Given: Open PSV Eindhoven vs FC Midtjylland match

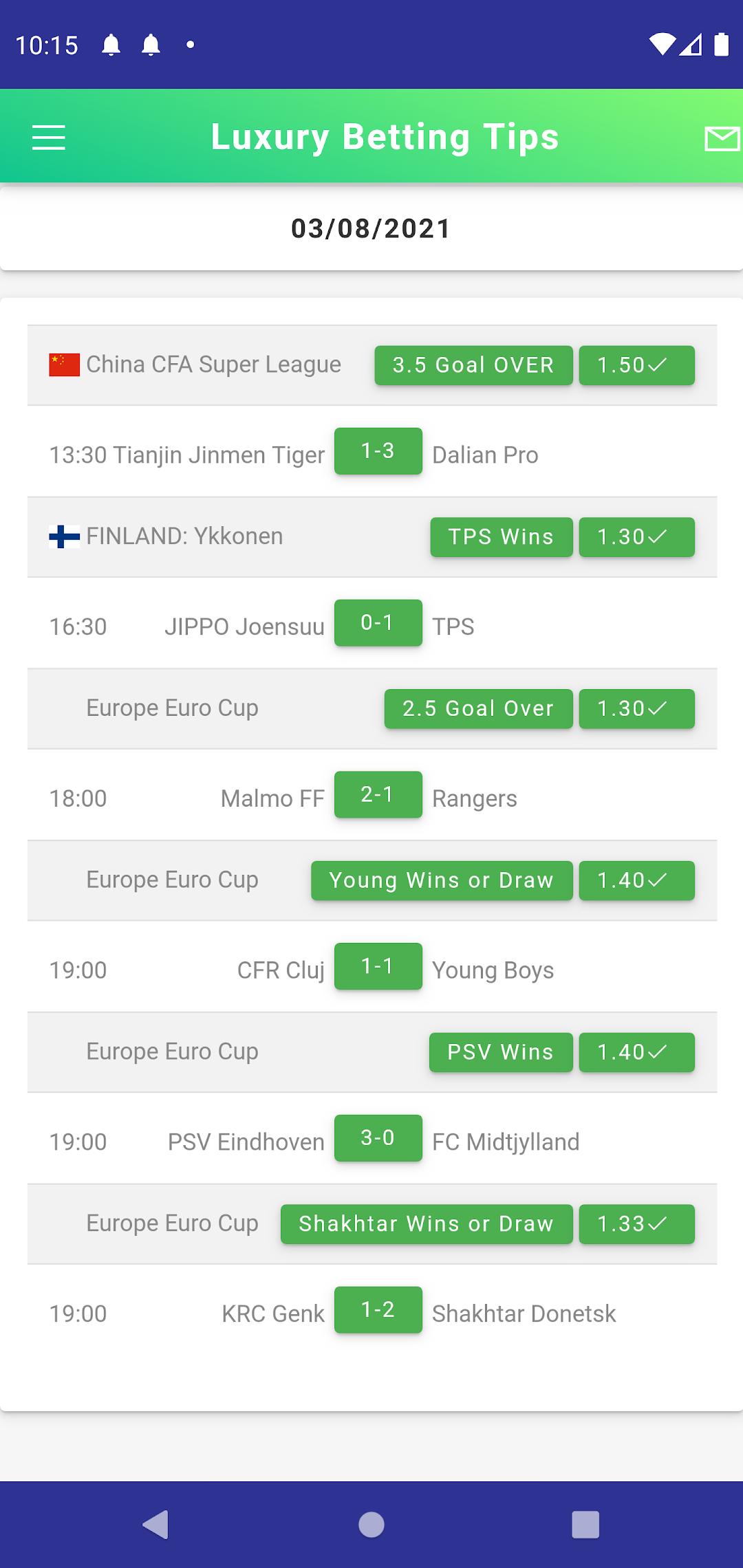Looking at the screenshot, I should click(x=372, y=1140).
